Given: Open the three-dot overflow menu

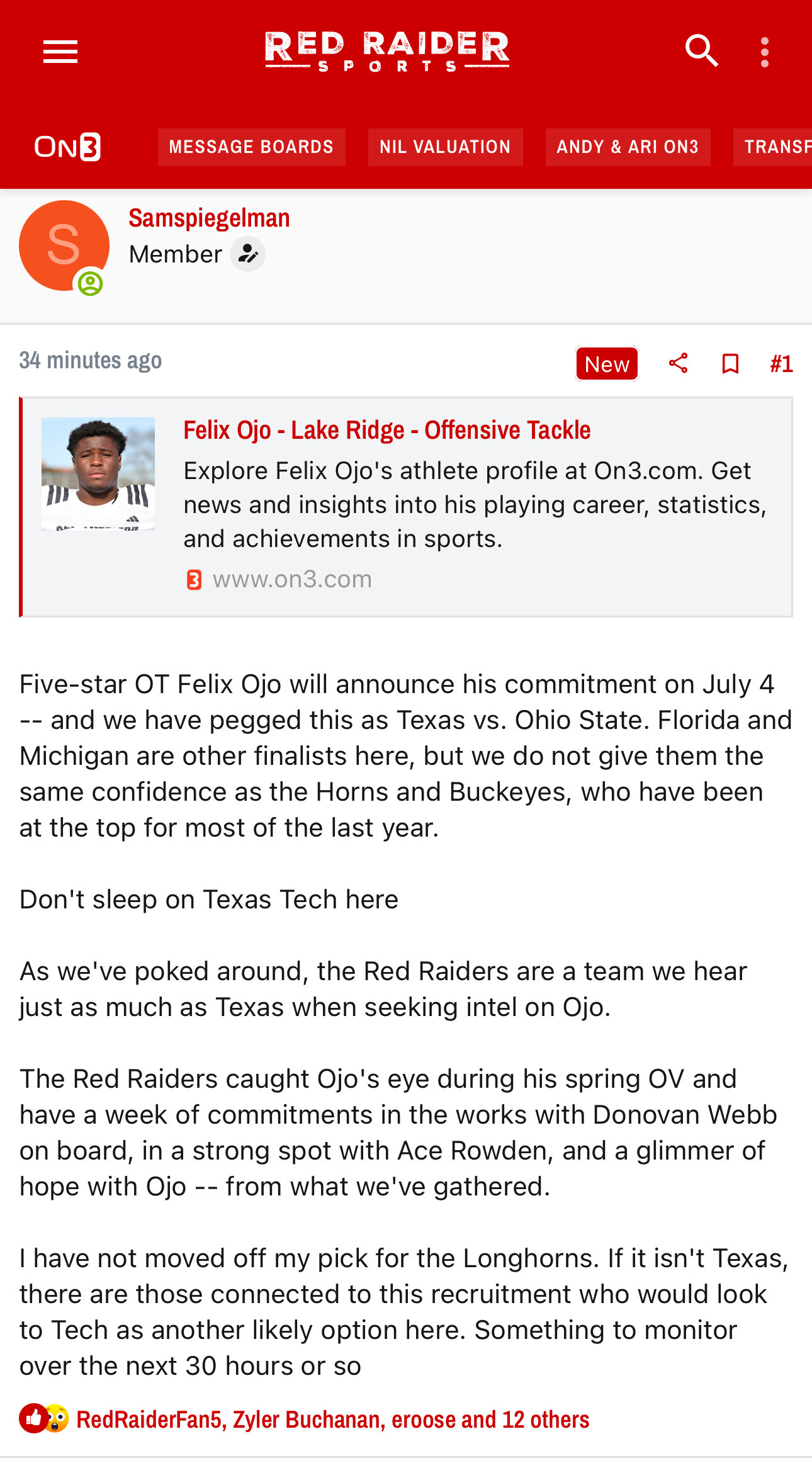Looking at the screenshot, I should click(x=764, y=52).
